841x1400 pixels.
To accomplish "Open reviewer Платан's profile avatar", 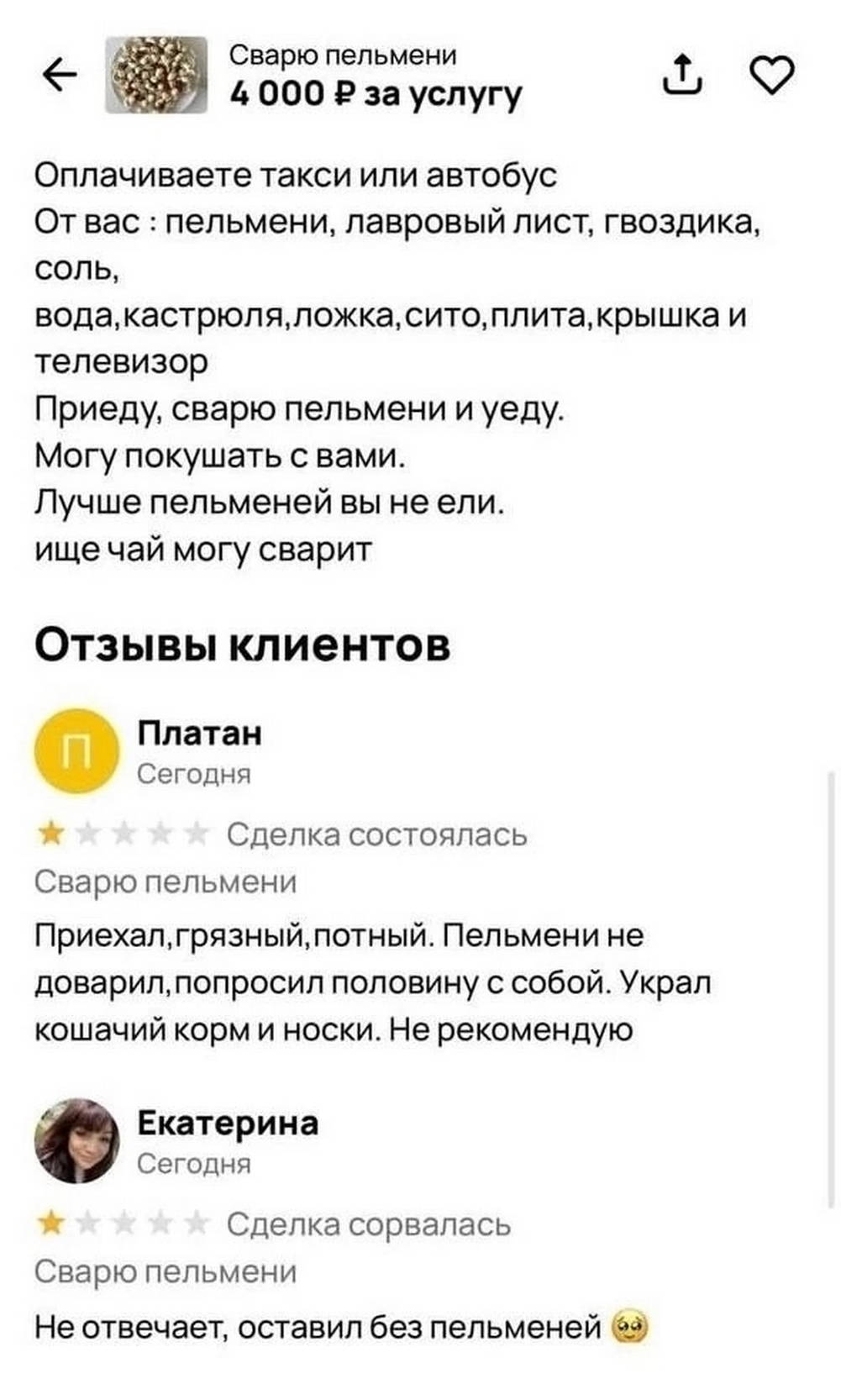I will pyautogui.click(x=76, y=751).
